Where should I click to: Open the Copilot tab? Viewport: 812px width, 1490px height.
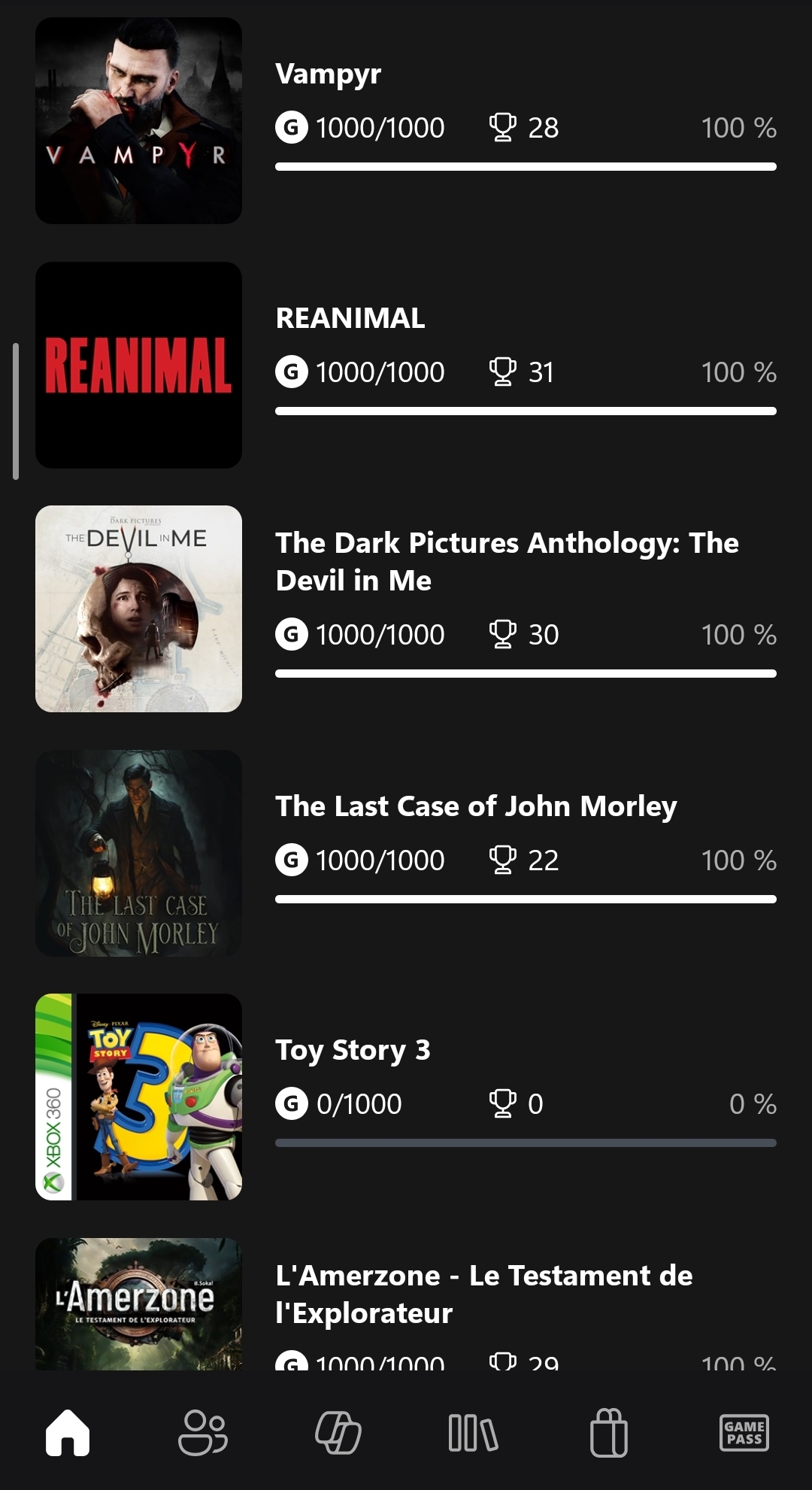338,1433
